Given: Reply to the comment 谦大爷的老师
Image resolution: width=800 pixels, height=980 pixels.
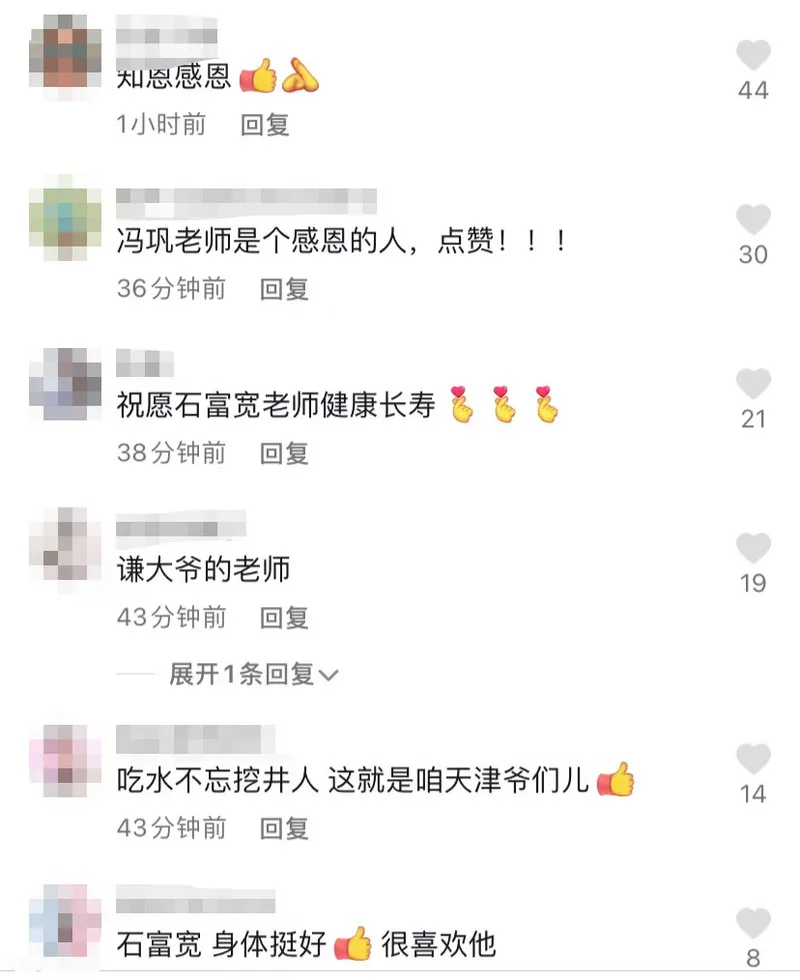Looking at the screenshot, I should [x=284, y=617].
